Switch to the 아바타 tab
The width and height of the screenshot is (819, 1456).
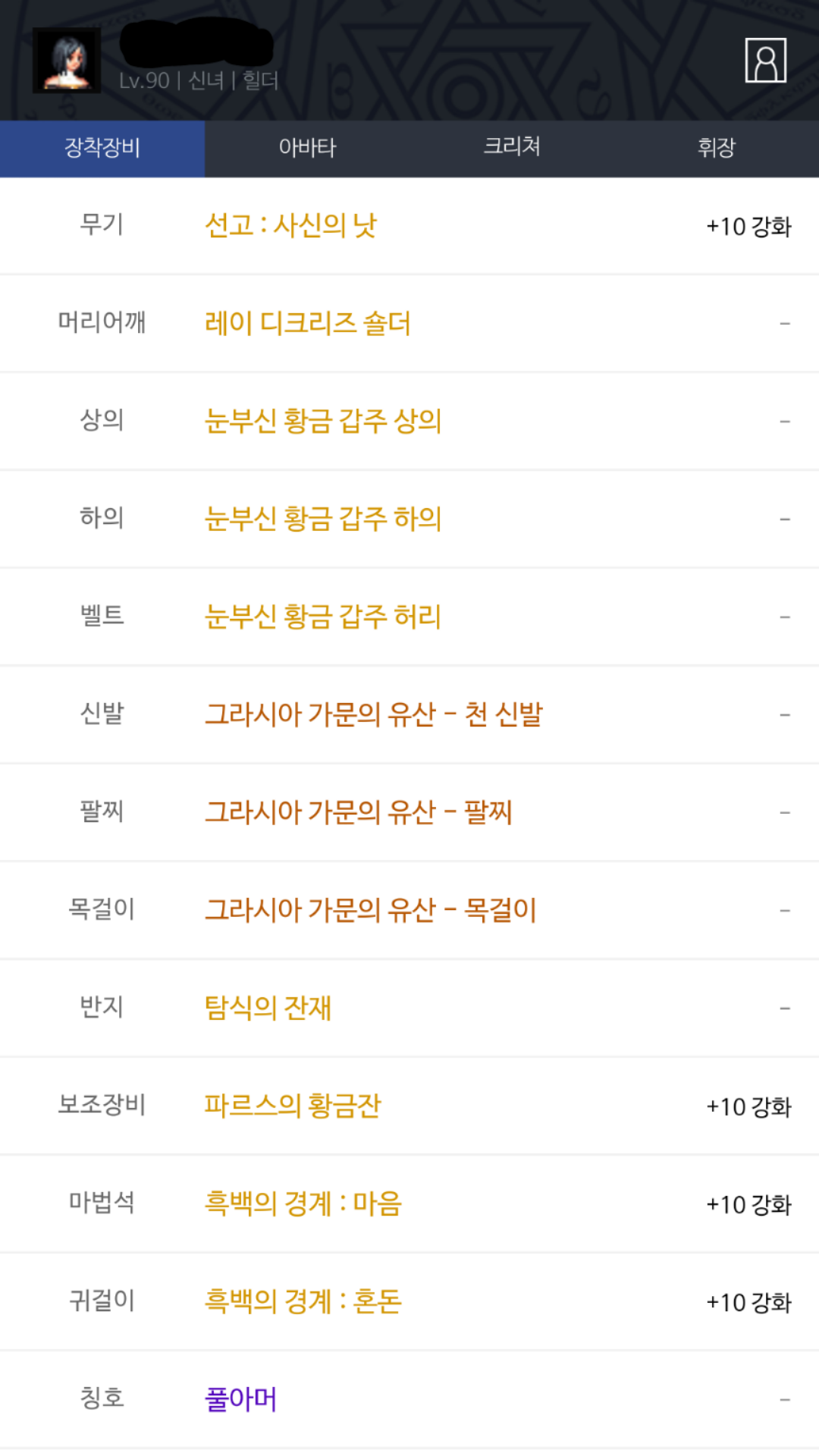(307, 148)
